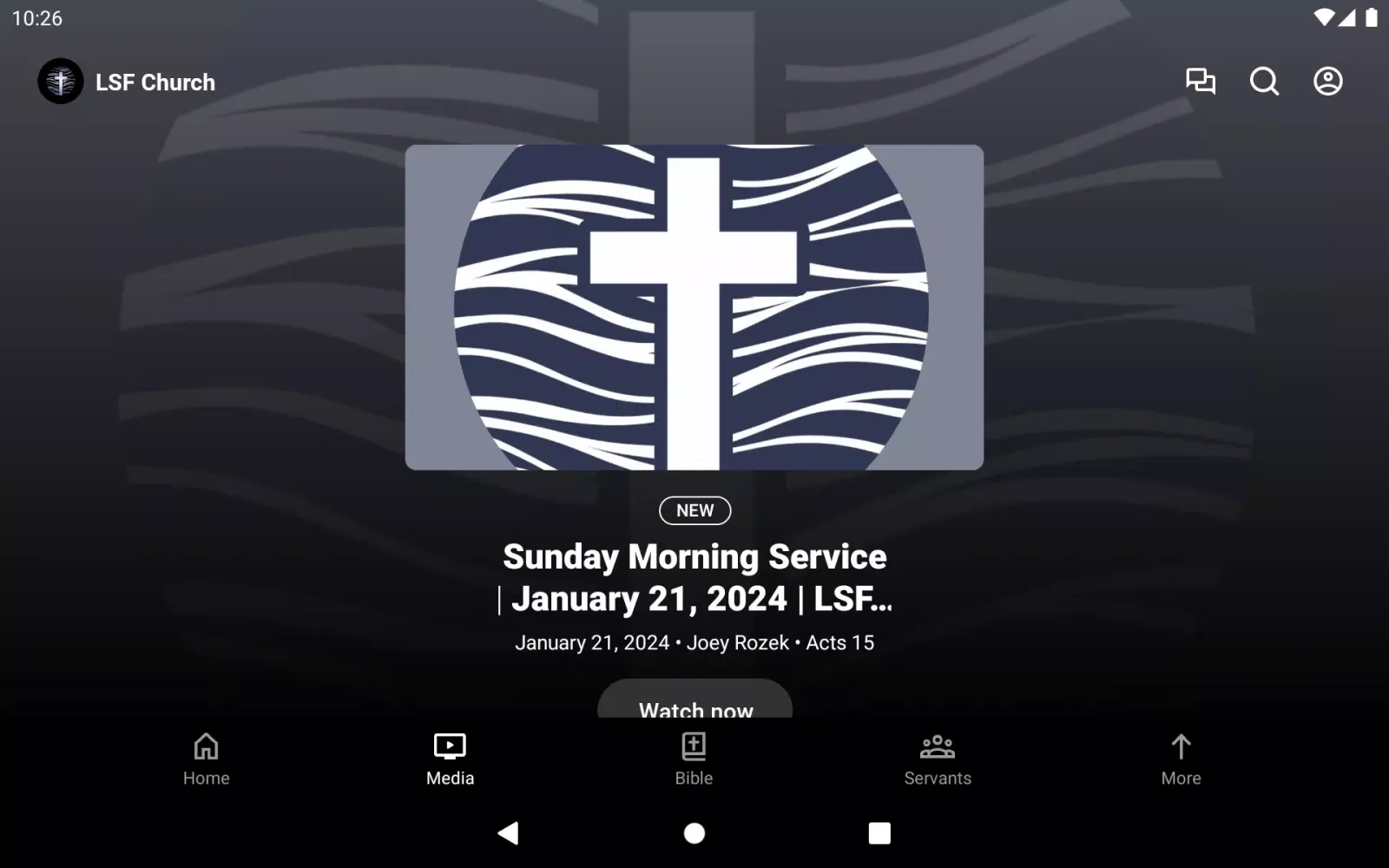
Task: Open the account profile icon
Action: pos(1327,82)
